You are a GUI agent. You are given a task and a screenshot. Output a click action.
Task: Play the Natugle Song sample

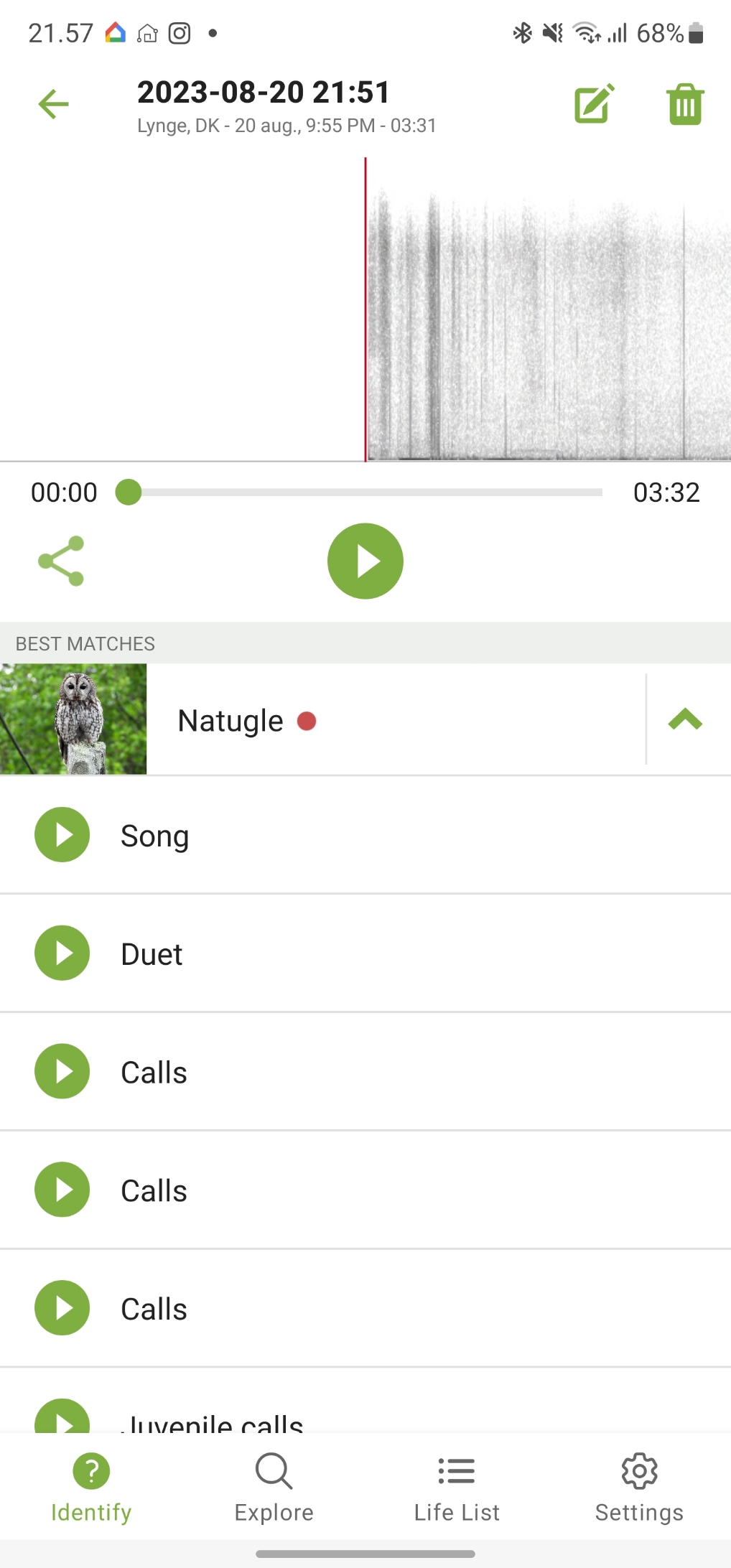62,835
